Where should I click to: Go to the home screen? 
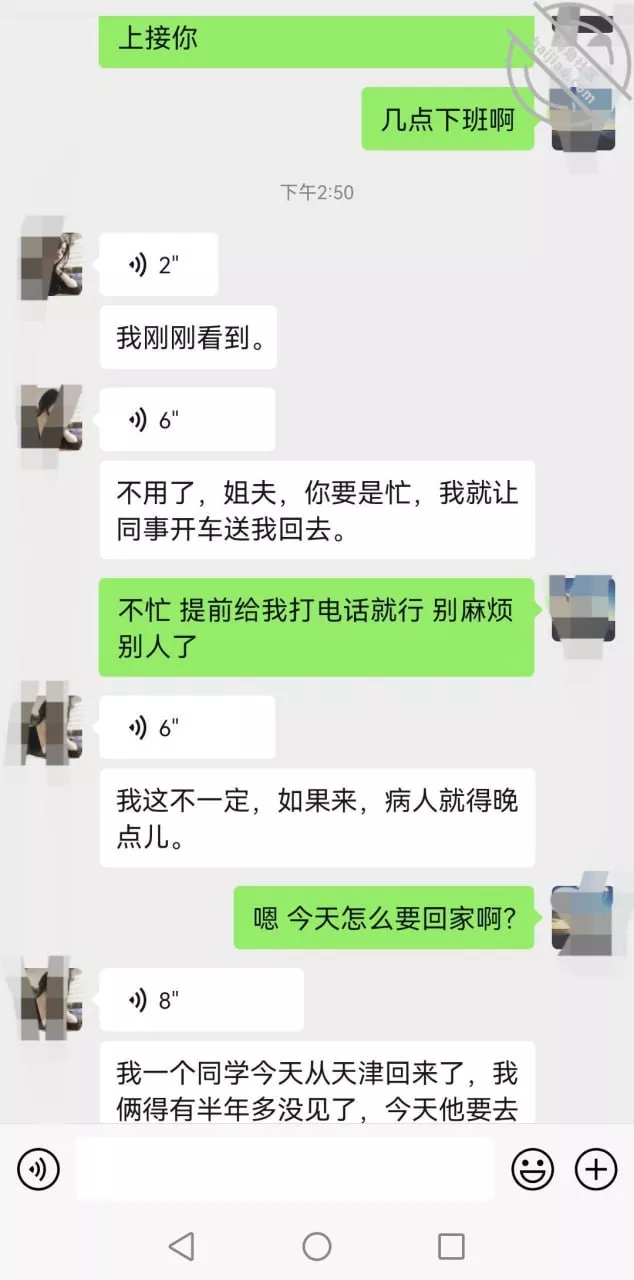(x=317, y=1246)
